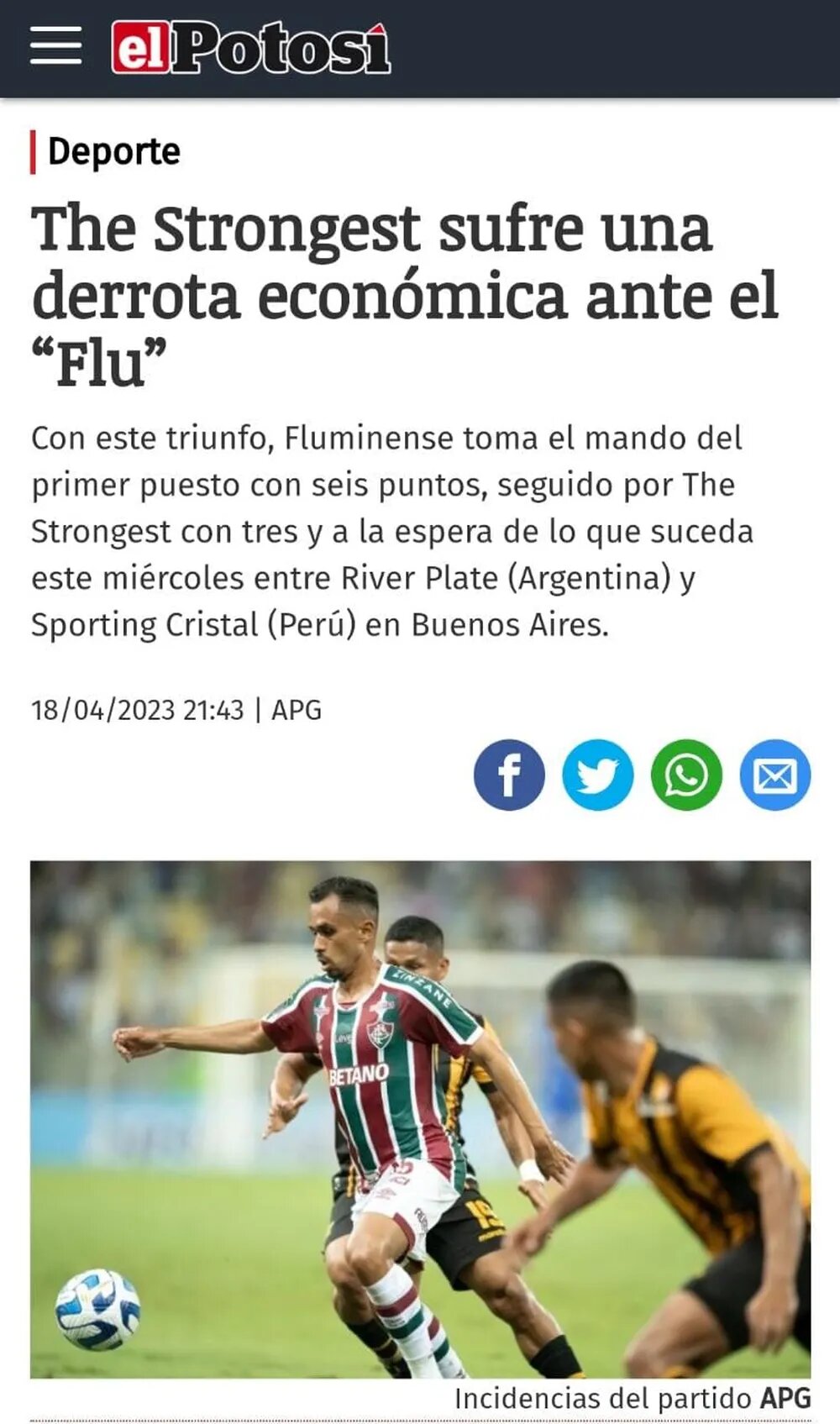Screen dimensions: 840x1424
Task: Enlarge the Fluminense match photo
Action: click(421, 1119)
